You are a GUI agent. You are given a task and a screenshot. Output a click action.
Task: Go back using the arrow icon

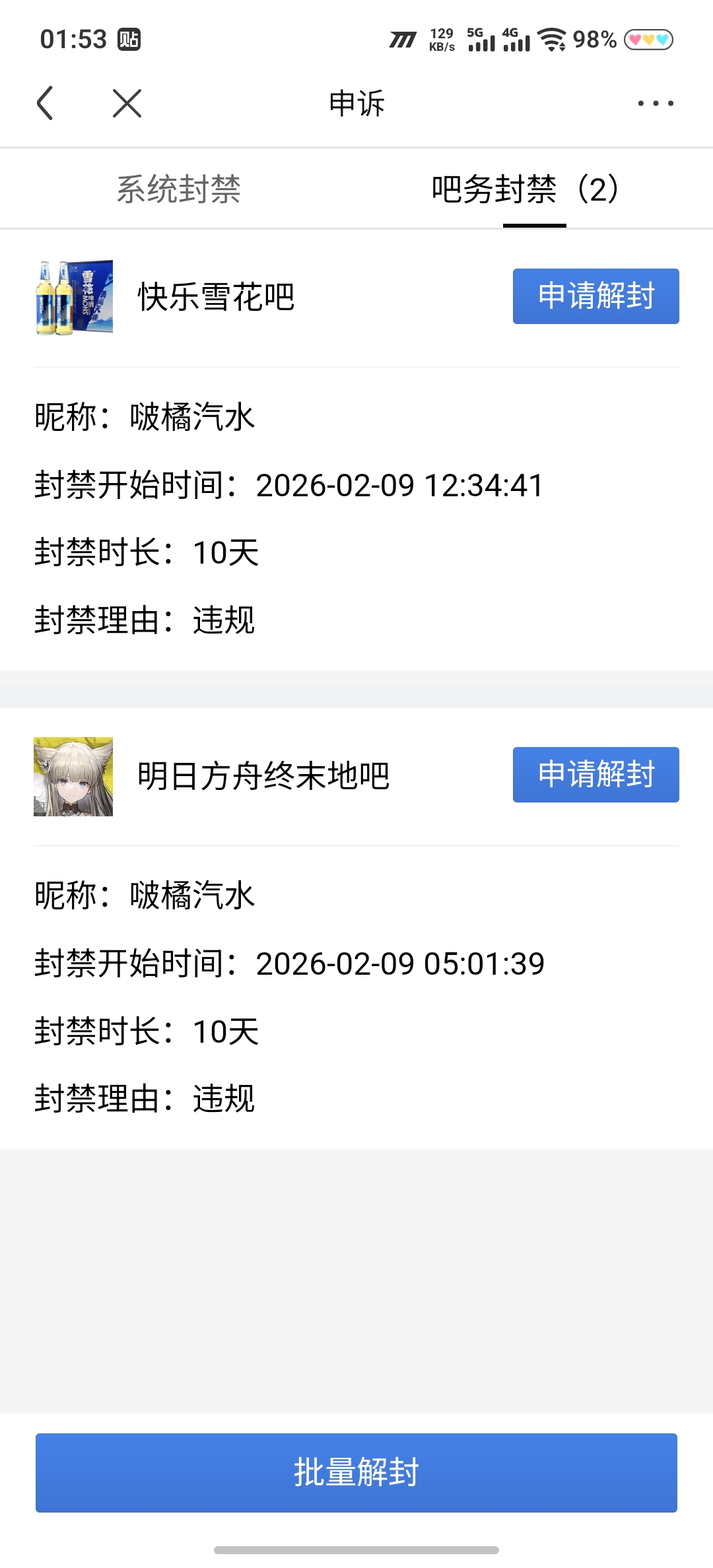coord(45,103)
